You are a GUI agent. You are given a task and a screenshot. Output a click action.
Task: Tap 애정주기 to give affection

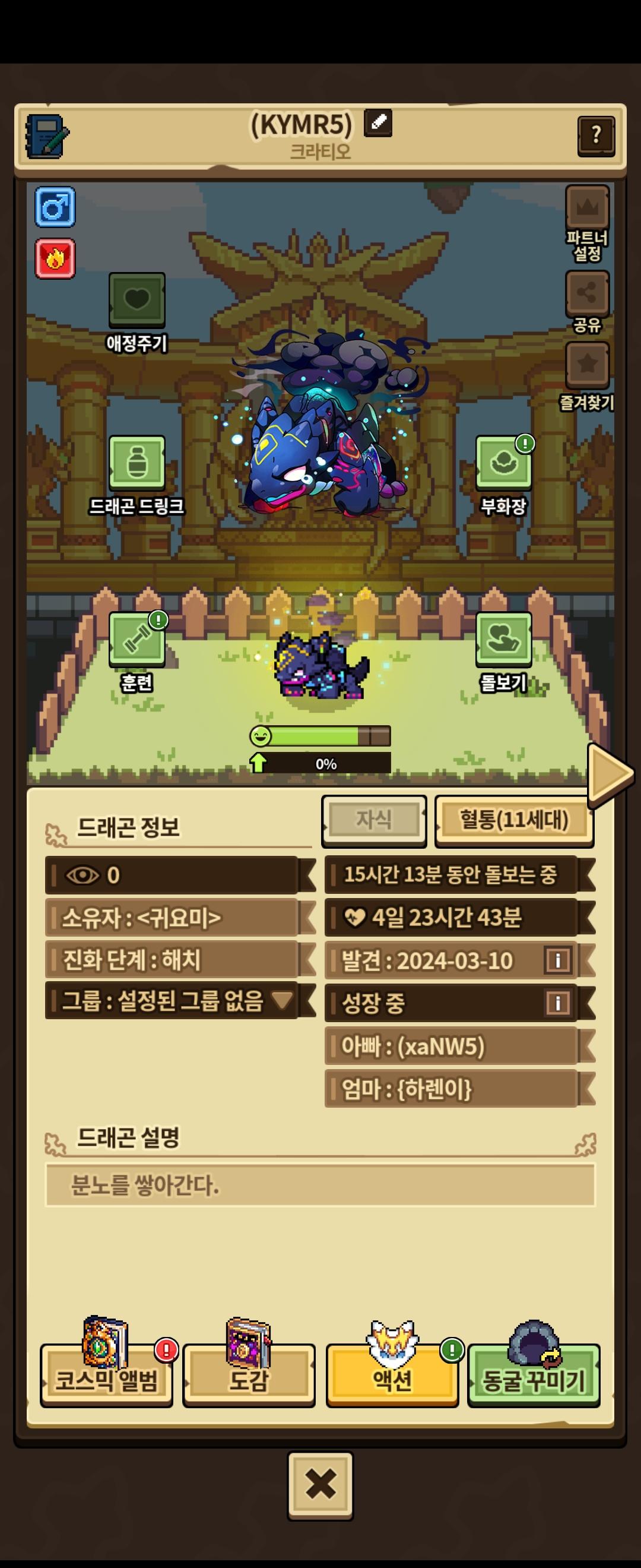tap(137, 313)
